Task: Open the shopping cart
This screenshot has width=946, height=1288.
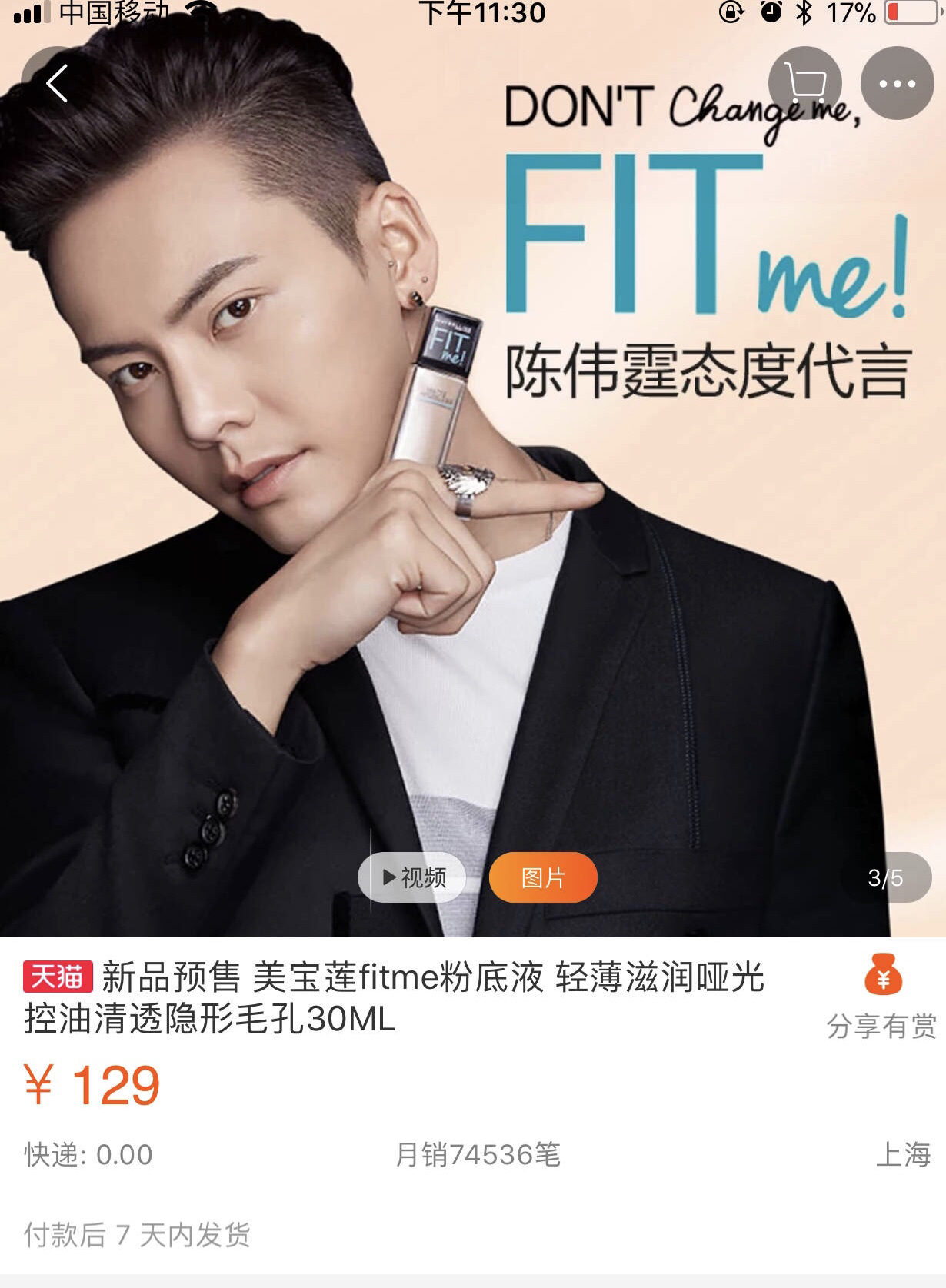Action: point(805,83)
